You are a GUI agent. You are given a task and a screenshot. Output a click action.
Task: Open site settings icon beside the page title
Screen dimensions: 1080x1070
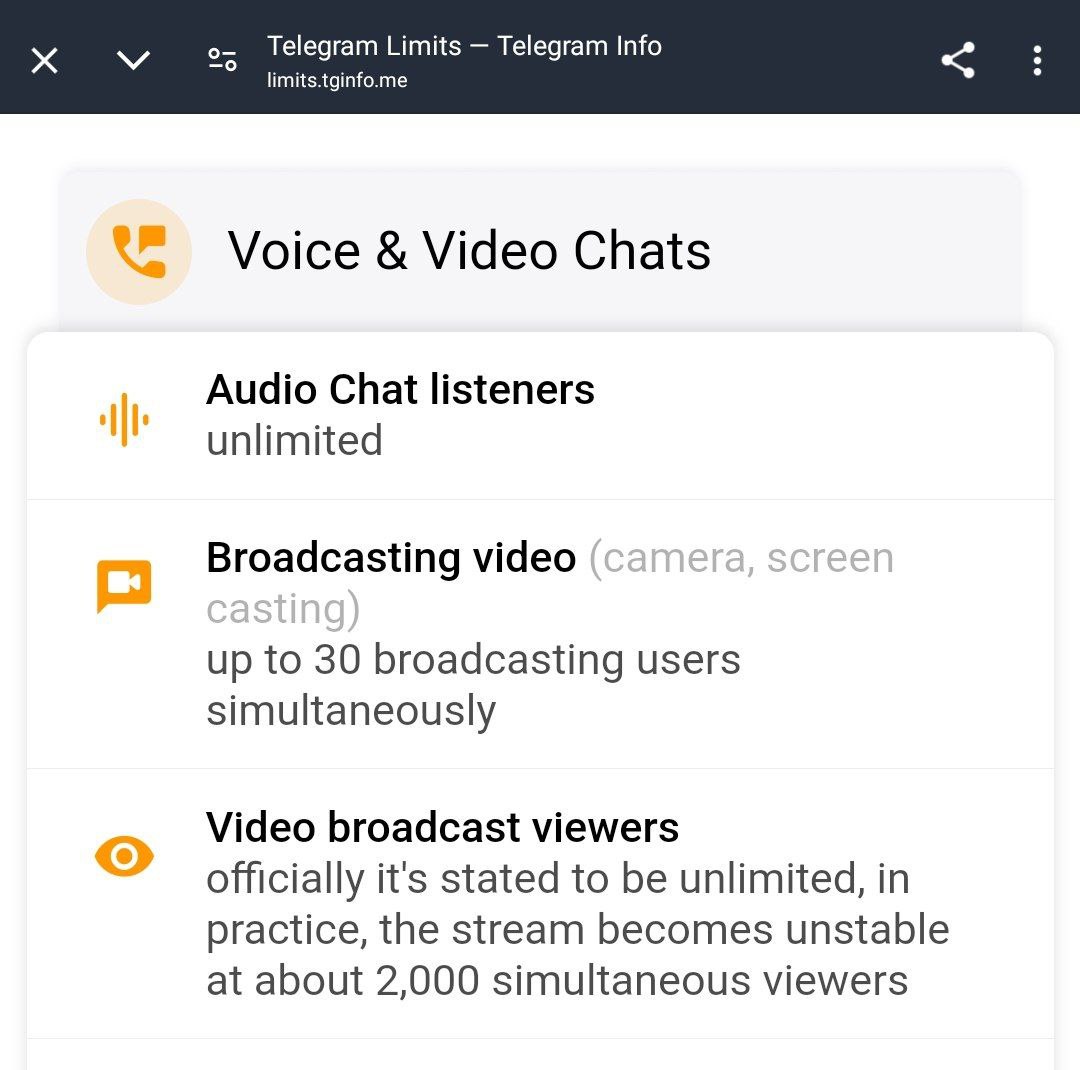[222, 60]
